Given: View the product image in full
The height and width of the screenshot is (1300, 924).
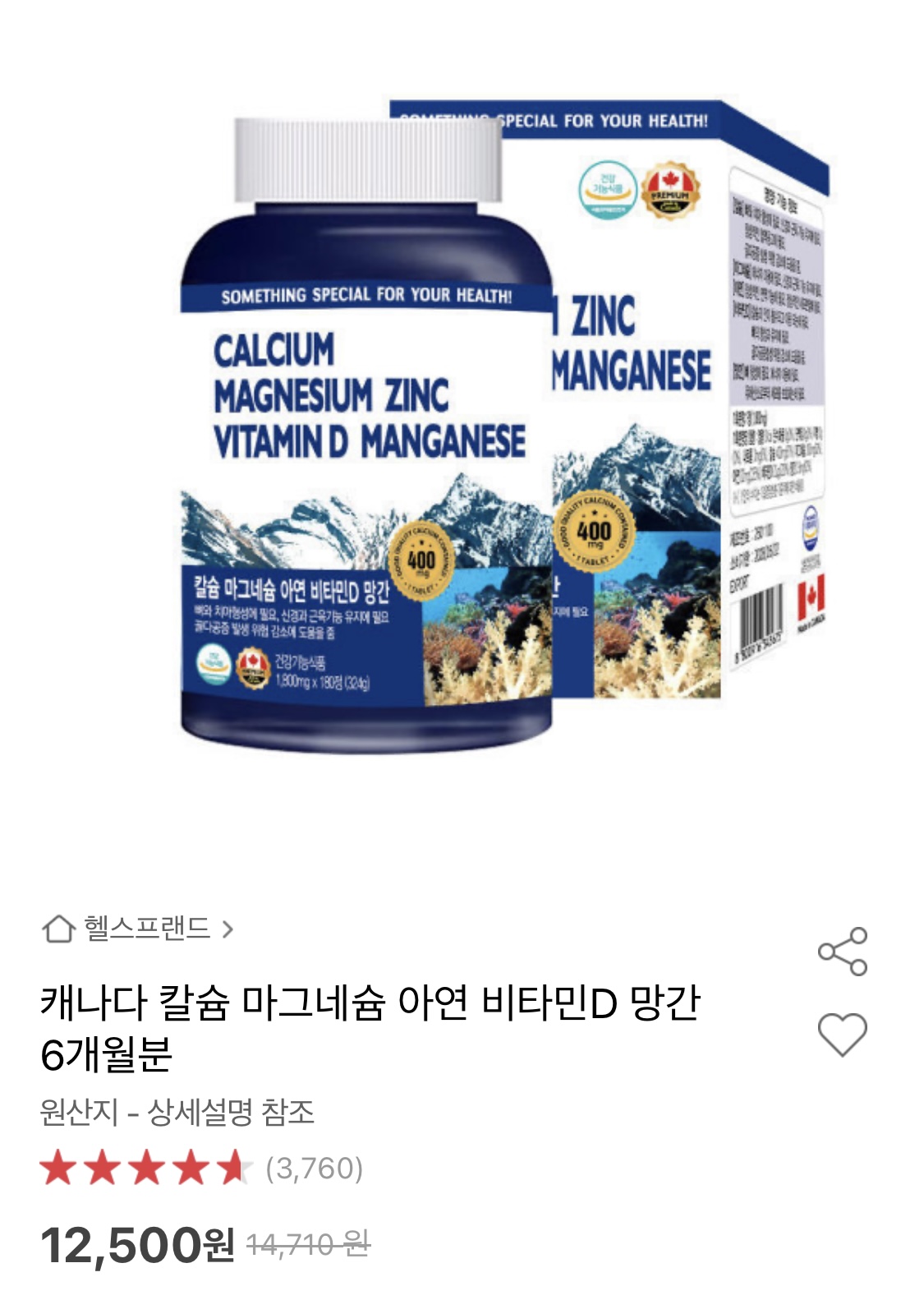Looking at the screenshot, I should [462, 427].
